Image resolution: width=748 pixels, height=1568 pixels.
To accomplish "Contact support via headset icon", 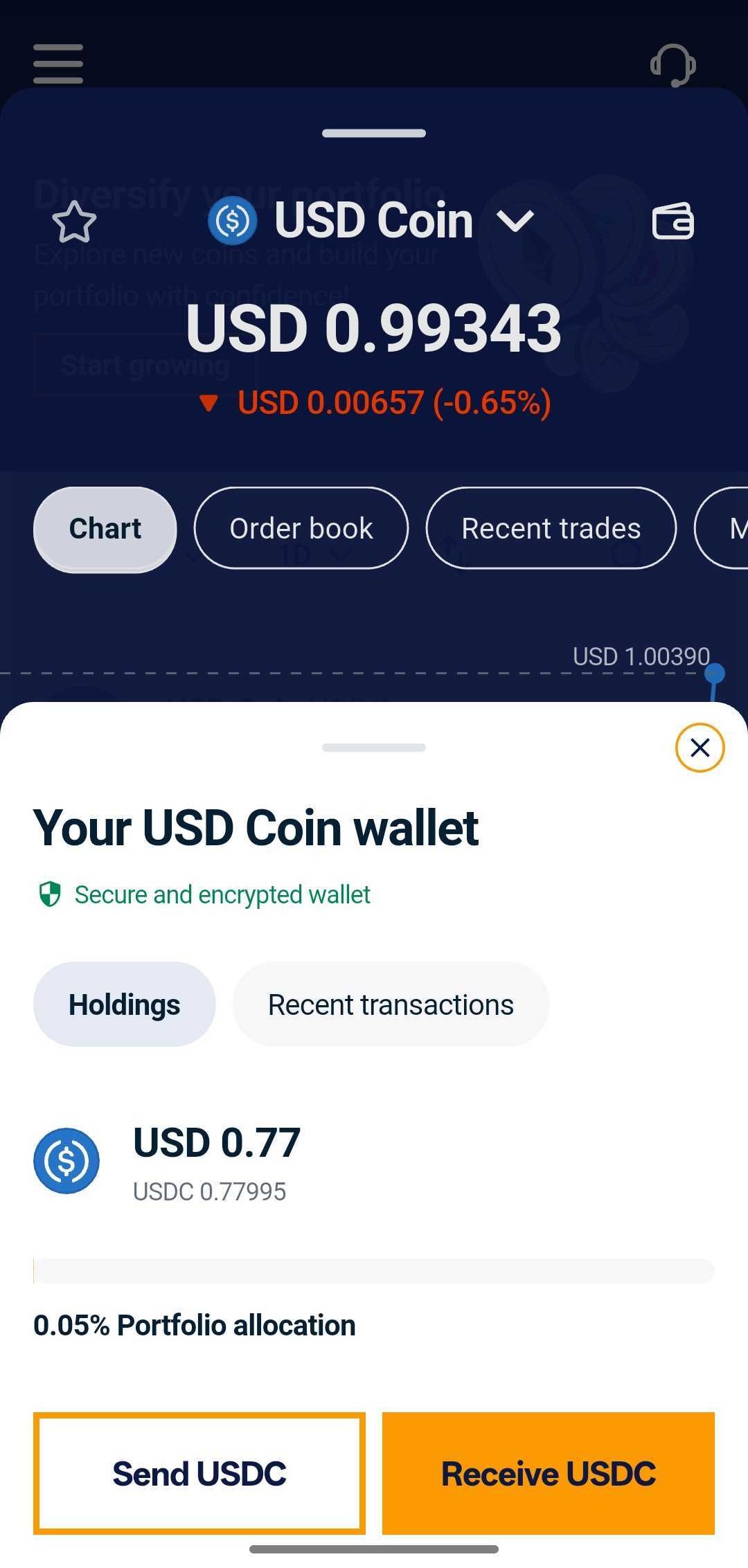I will coord(673,65).
